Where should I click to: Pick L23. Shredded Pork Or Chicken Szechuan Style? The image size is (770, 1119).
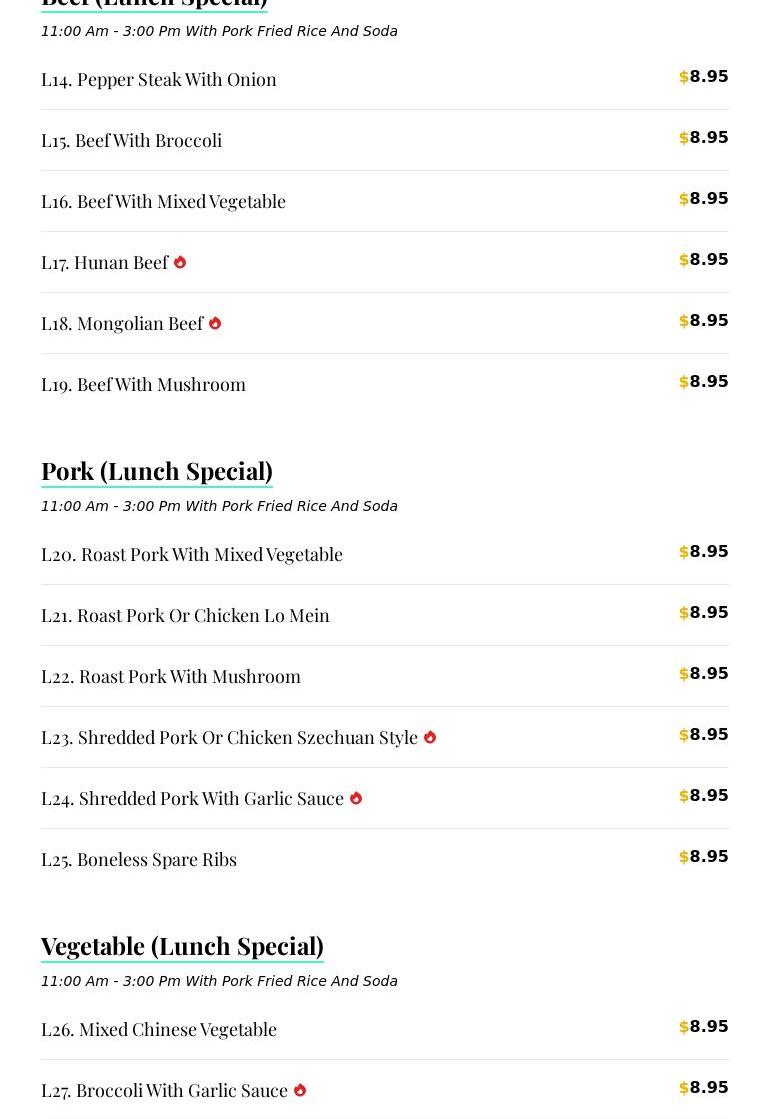229,737
